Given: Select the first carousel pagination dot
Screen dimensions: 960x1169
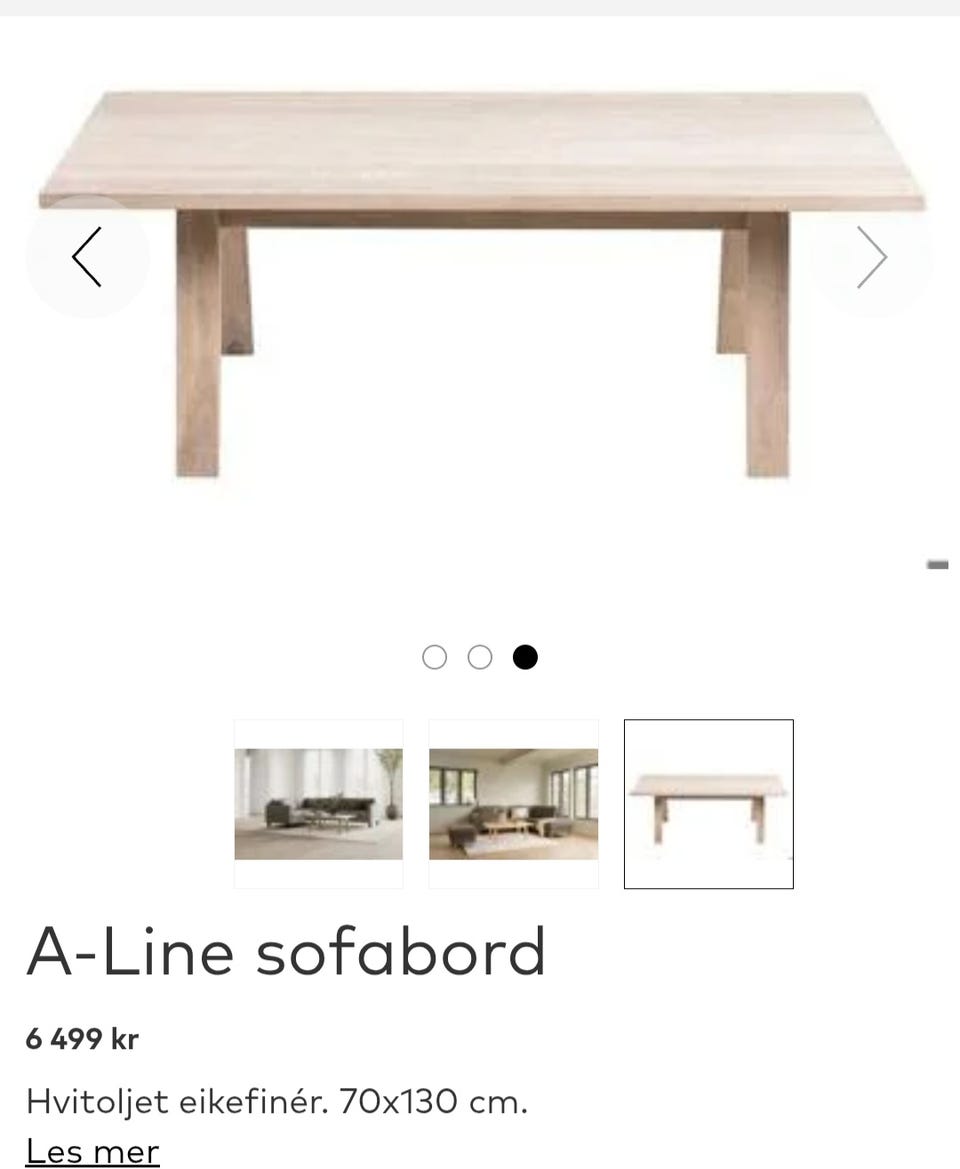Looking at the screenshot, I should [x=435, y=657].
